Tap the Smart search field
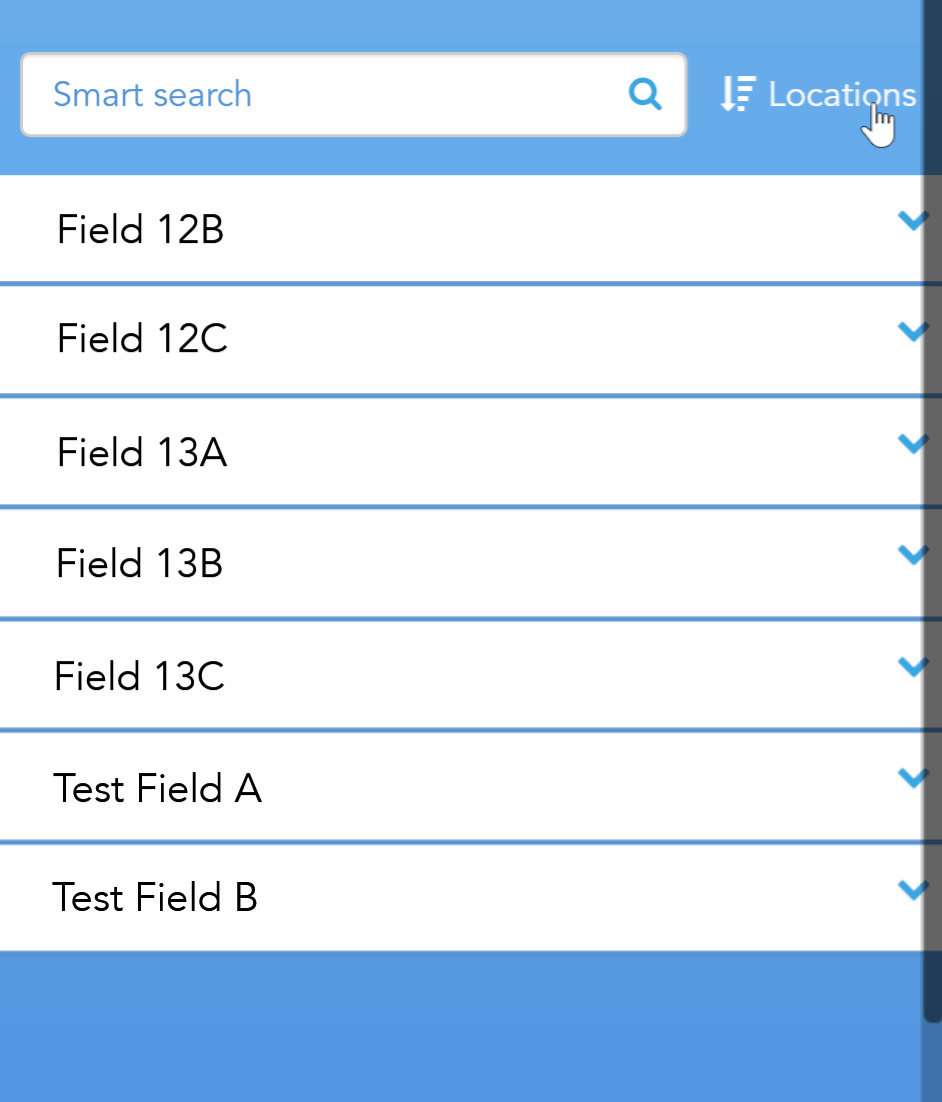Viewport: 942px width, 1102px height. [320, 95]
